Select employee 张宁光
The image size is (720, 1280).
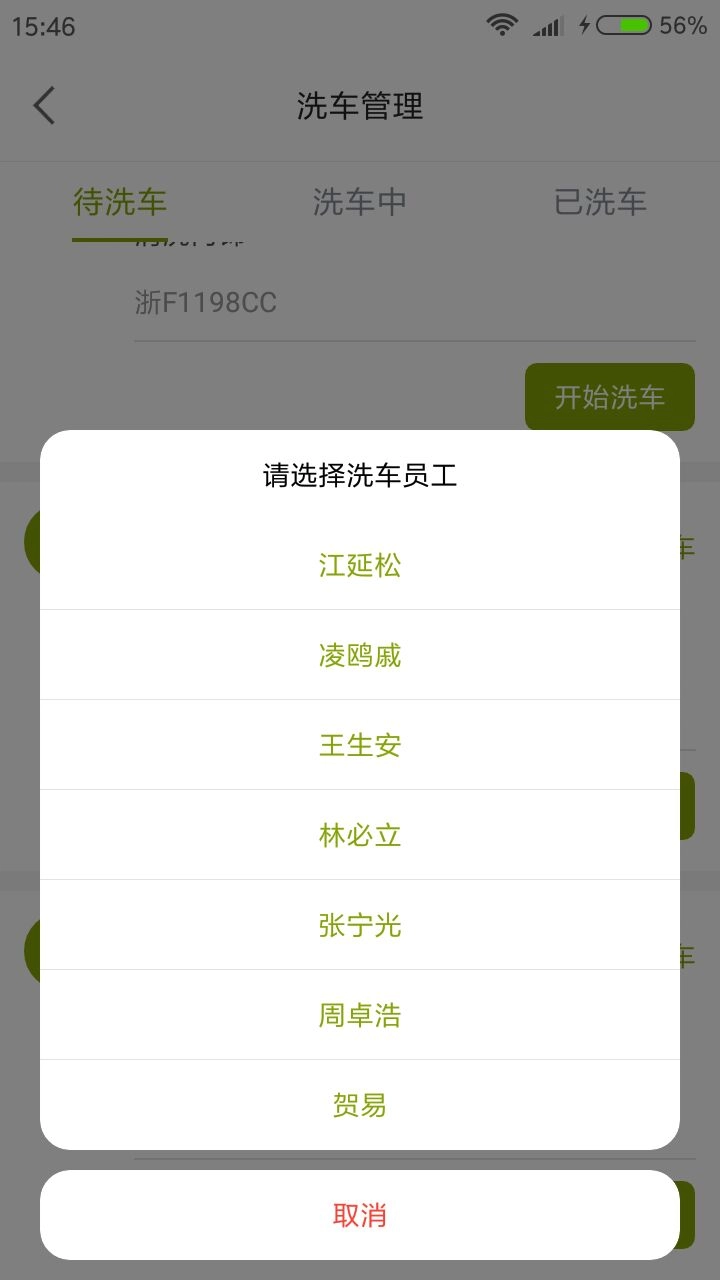pos(359,925)
